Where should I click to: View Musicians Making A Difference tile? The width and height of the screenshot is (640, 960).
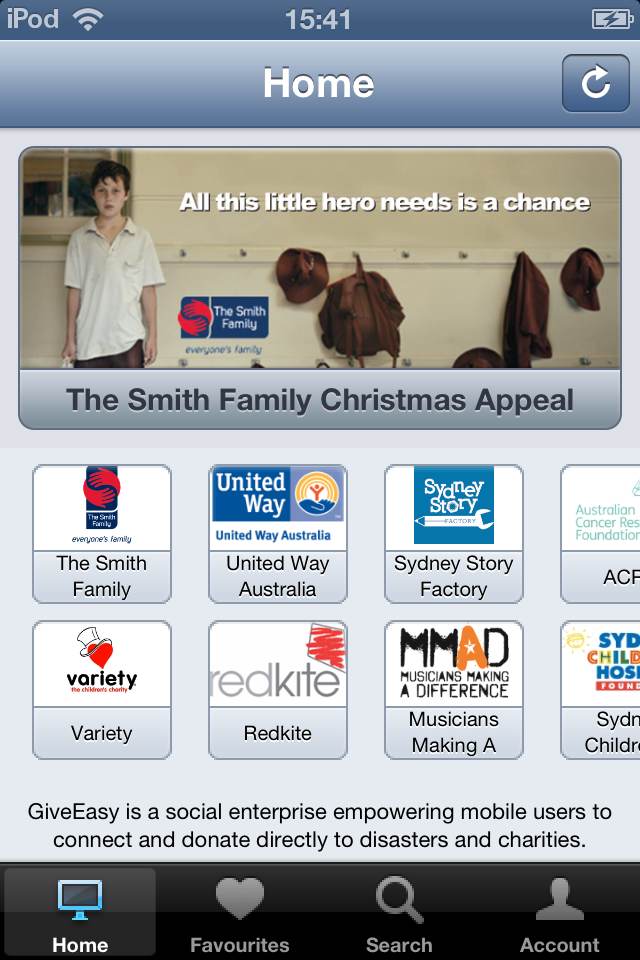point(454,690)
